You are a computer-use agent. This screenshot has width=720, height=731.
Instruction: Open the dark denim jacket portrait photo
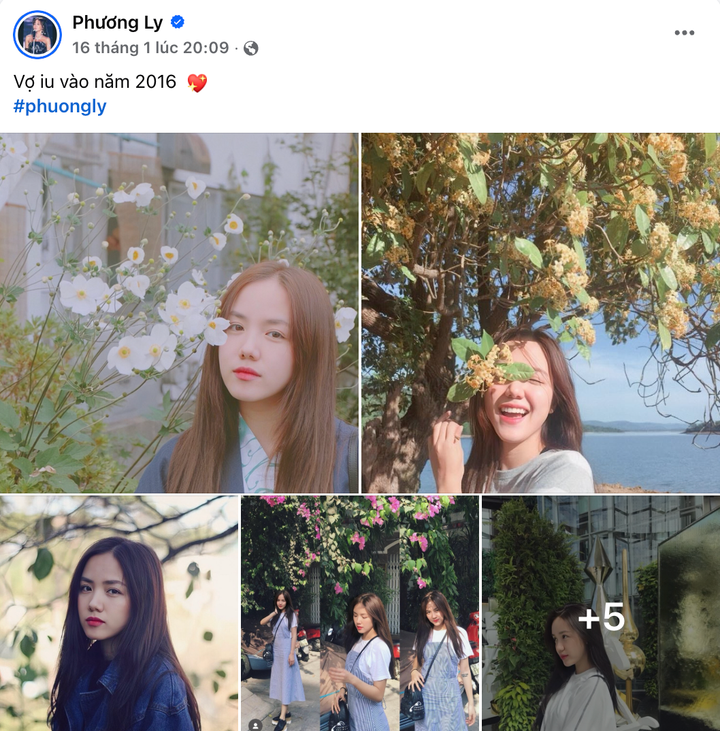point(120,610)
